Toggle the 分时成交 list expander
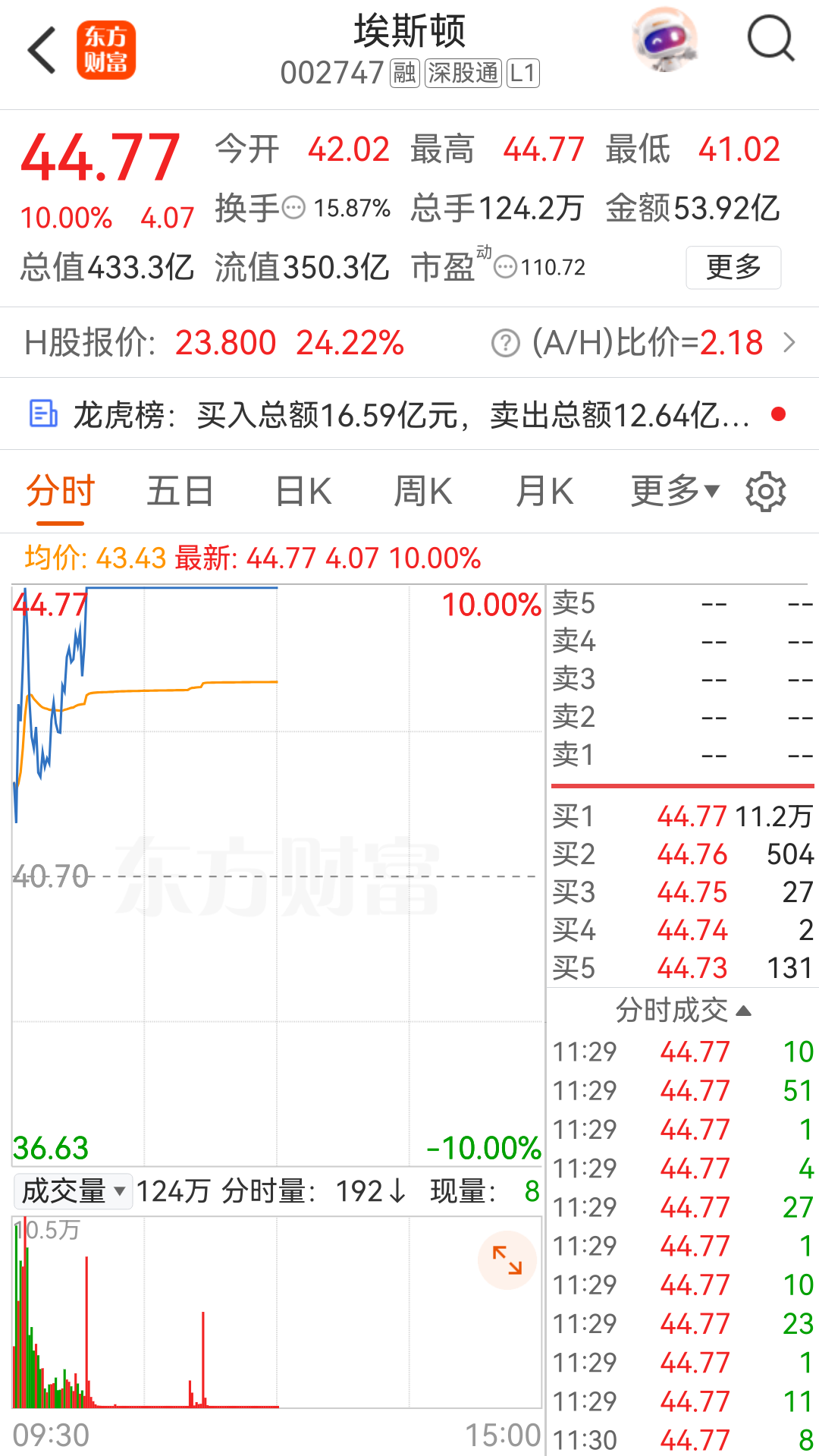 pyautogui.click(x=682, y=1011)
